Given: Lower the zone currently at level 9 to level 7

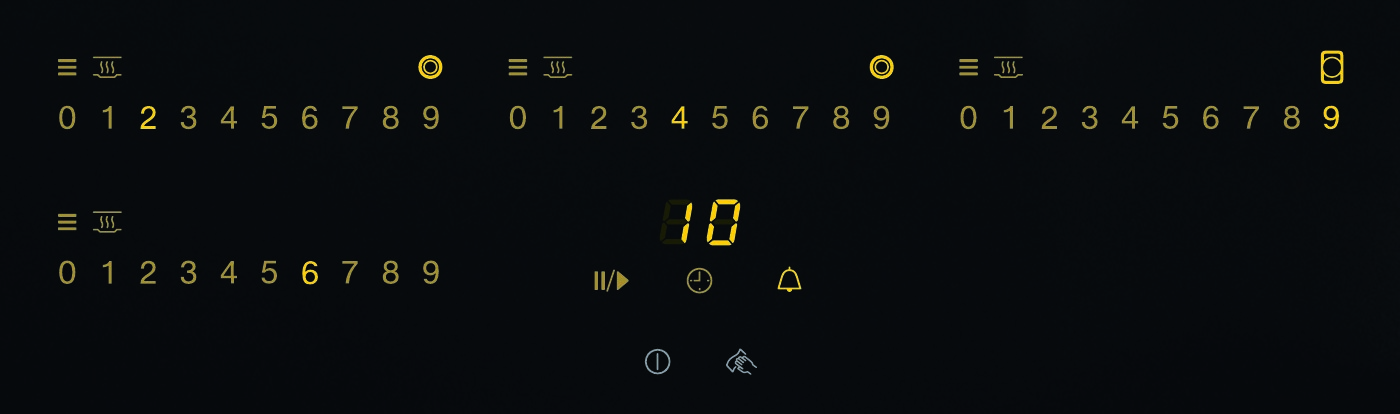Looking at the screenshot, I should click(x=1250, y=119).
